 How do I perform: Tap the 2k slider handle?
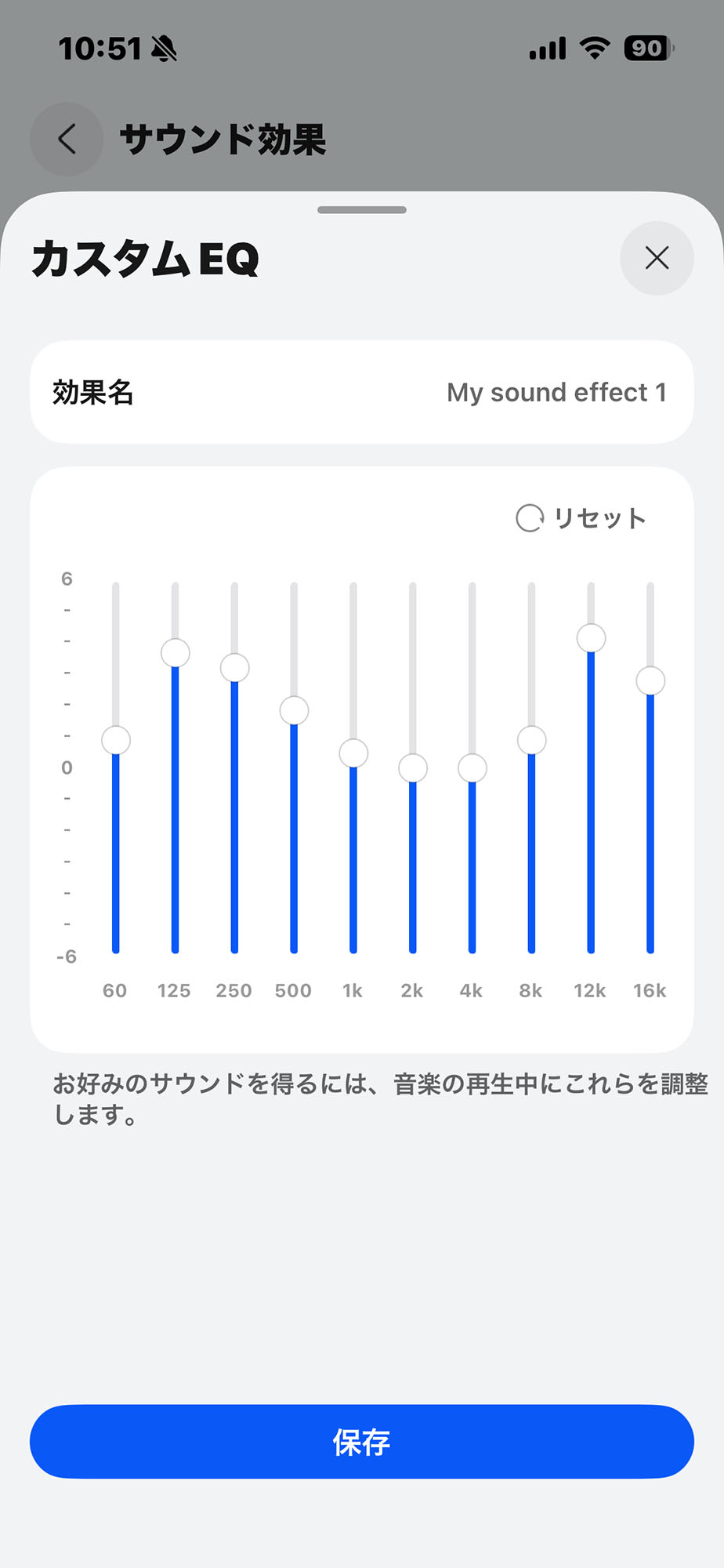coord(413,768)
